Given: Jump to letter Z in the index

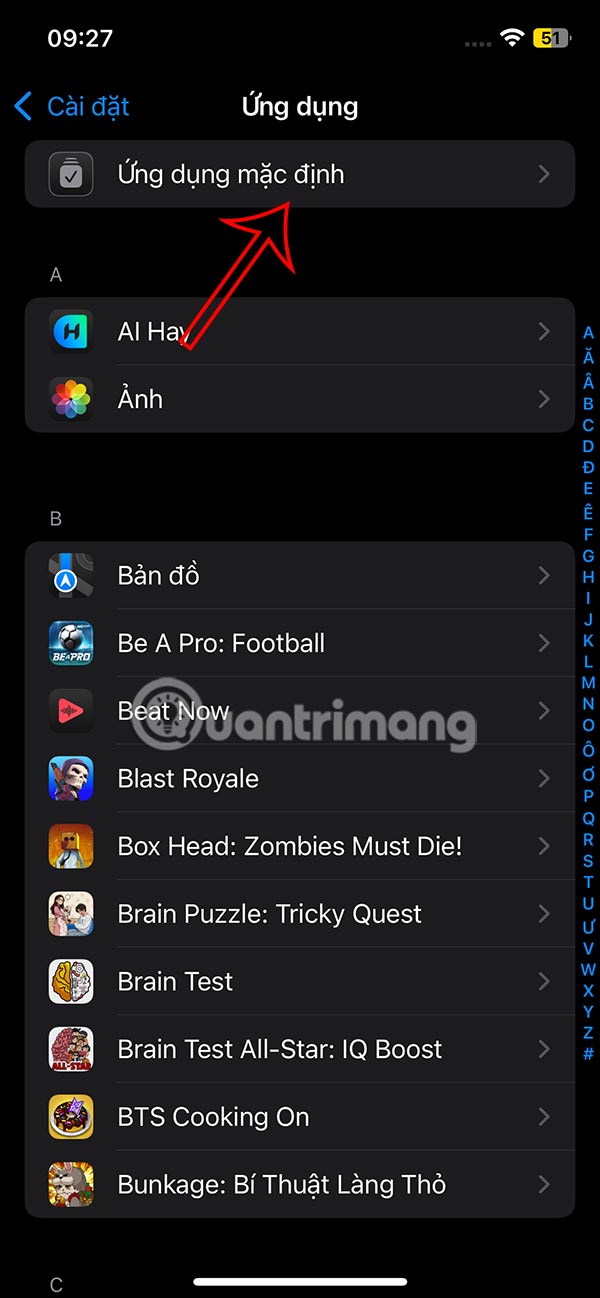Looking at the screenshot, I should (588, 1033).
